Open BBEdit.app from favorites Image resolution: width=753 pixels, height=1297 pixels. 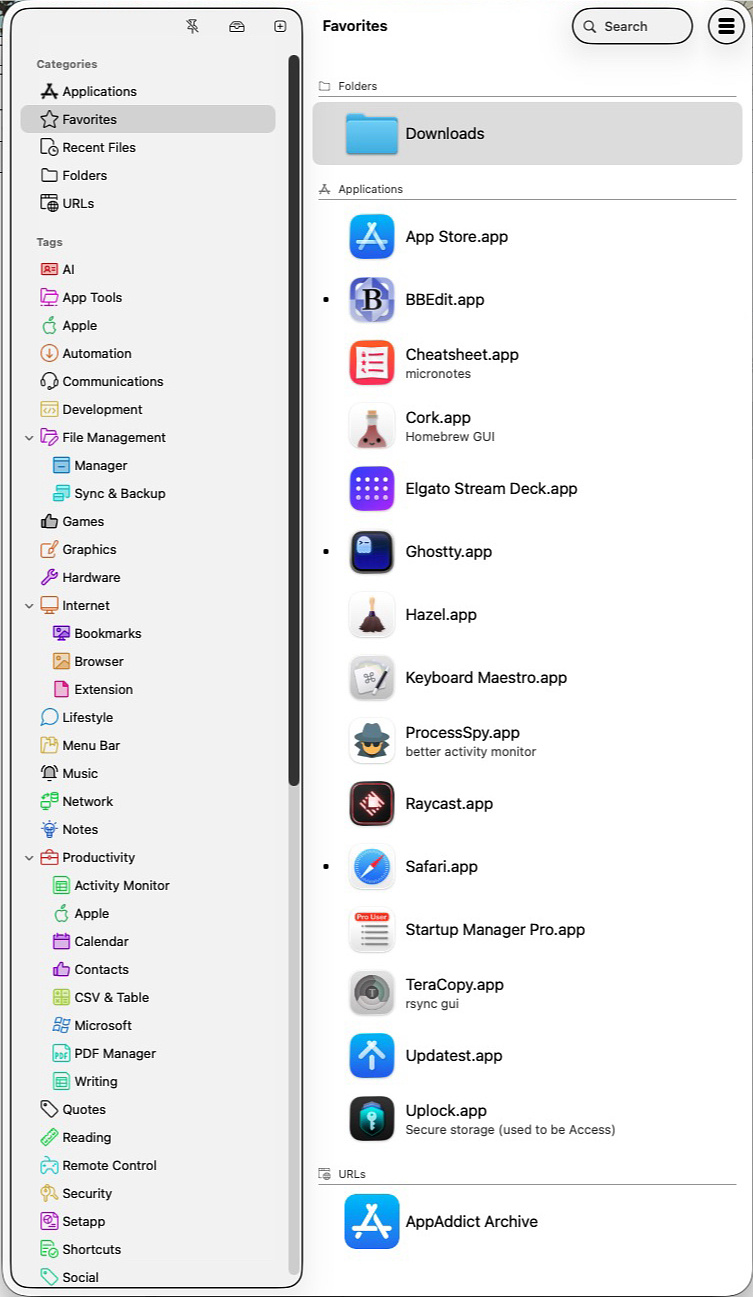[444, 299]
